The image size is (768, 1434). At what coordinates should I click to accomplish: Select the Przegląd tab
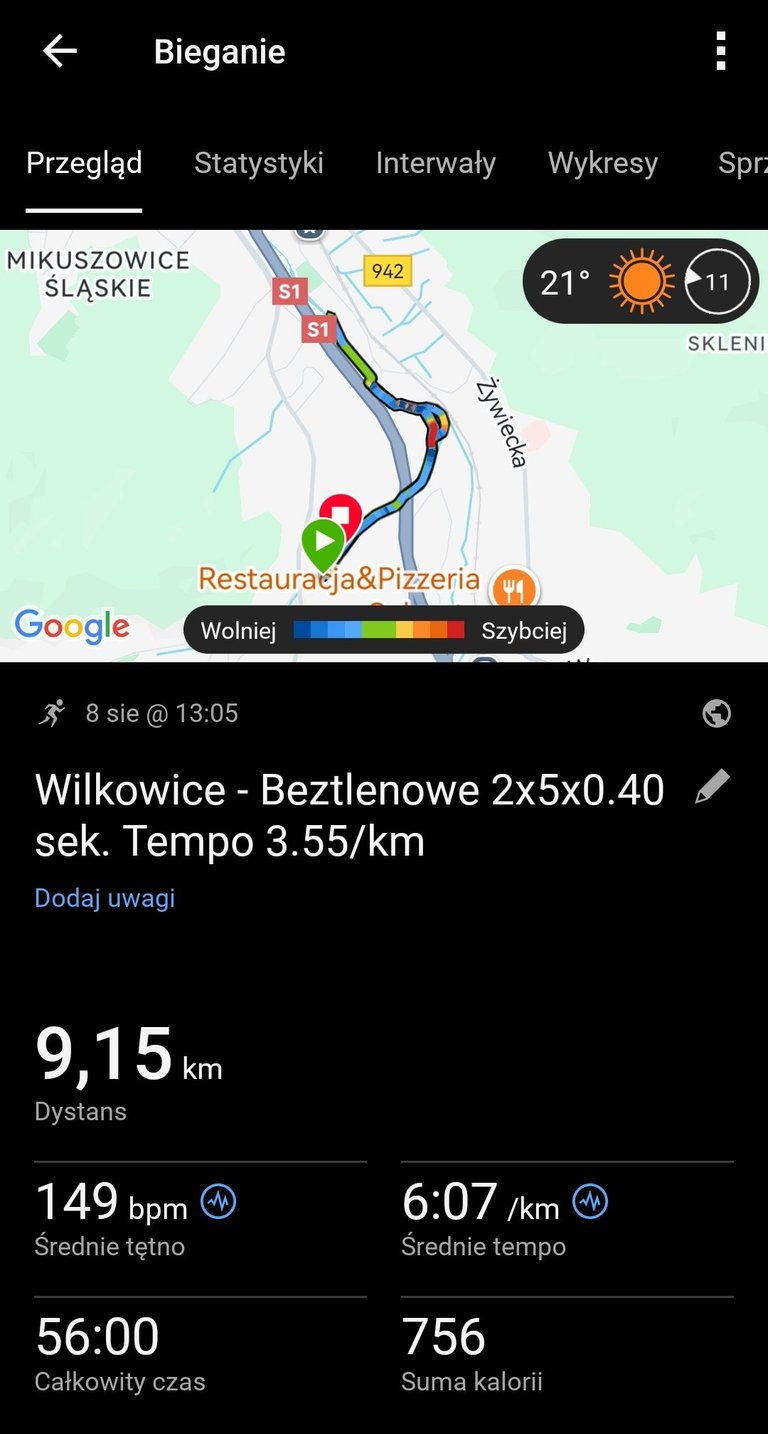tap(84, 163)
